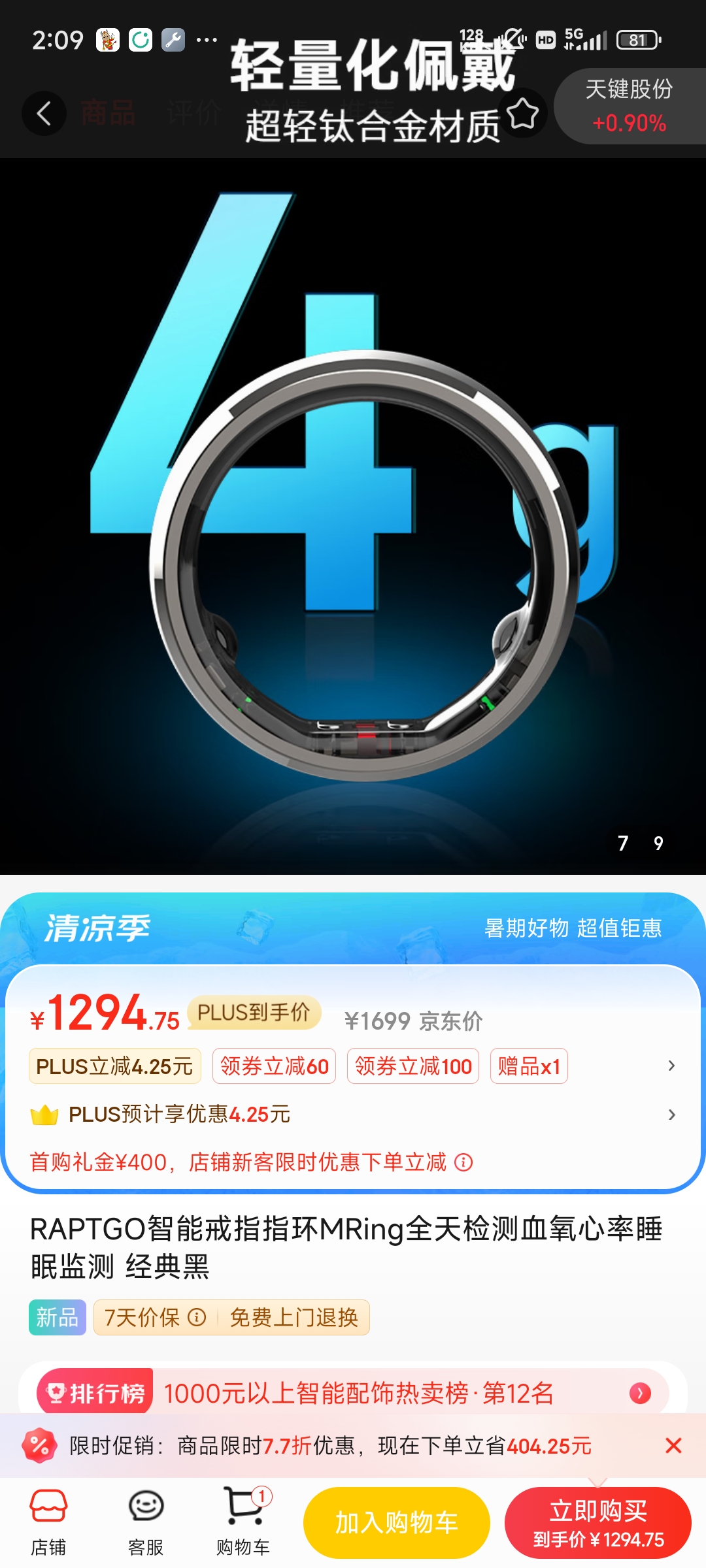
Task: Open 免费上门退换 service details
Action: tap(294, 1317)
